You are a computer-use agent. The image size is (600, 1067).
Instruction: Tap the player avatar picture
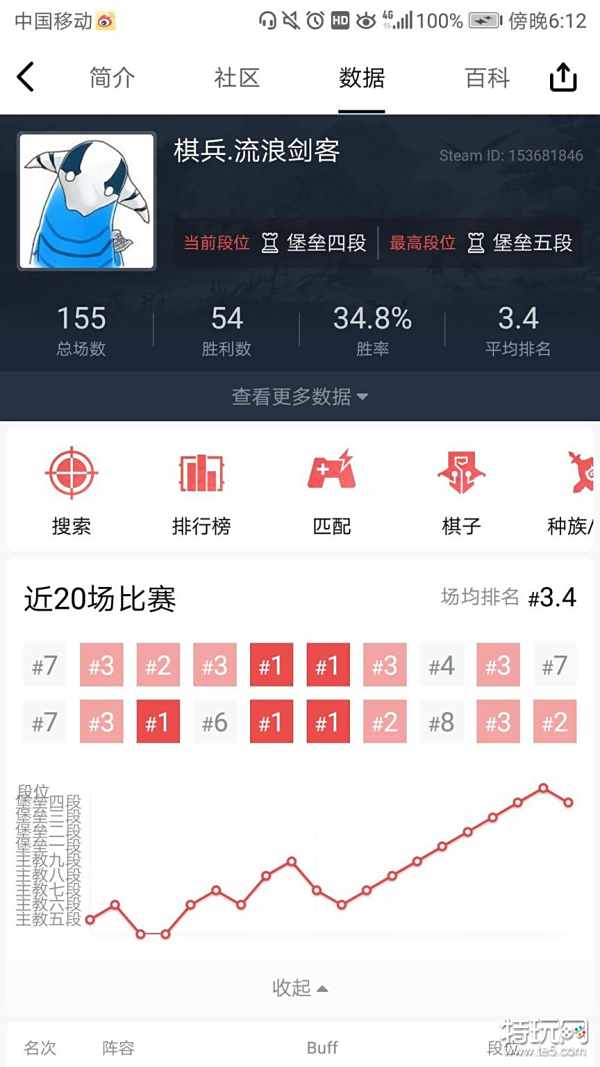(x=86, y=201)
